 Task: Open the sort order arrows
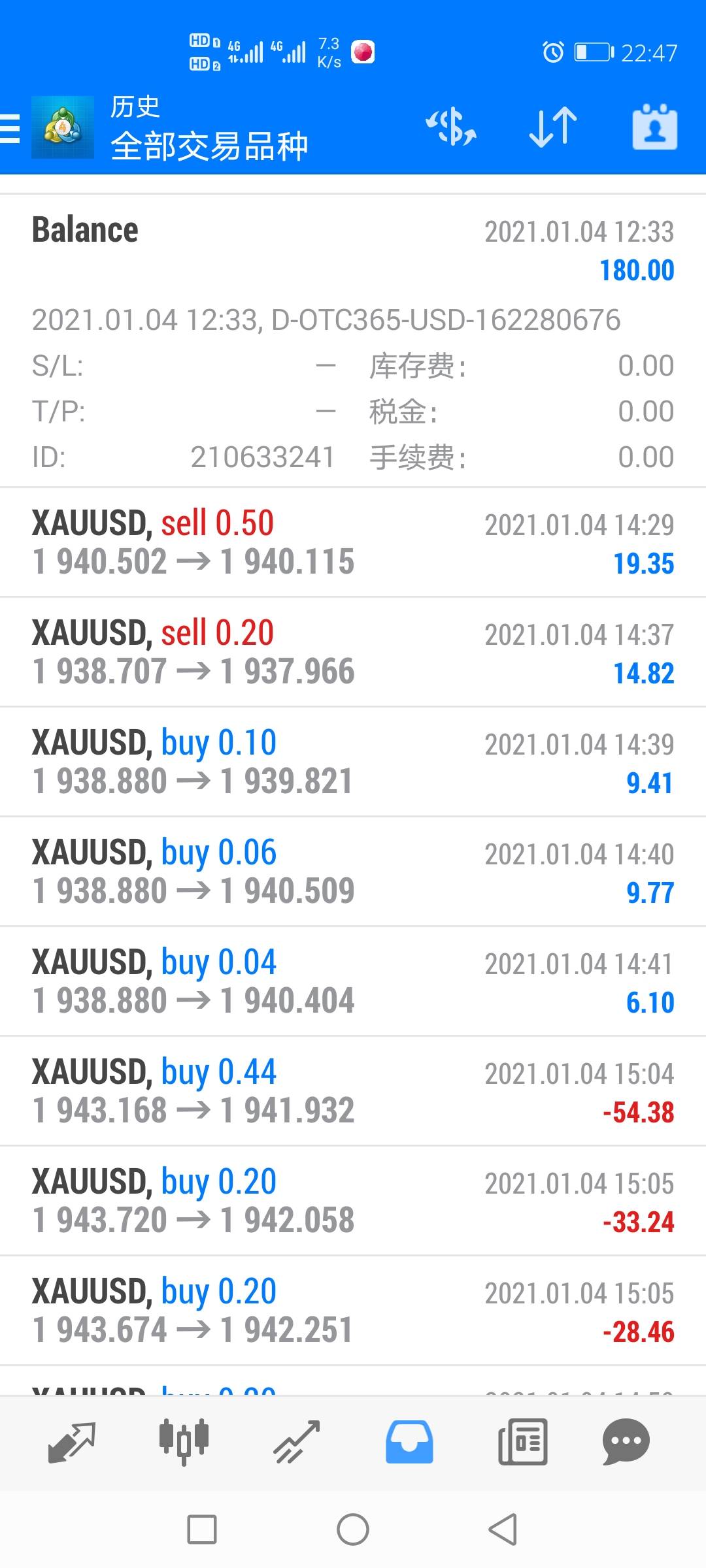tap(553, 127)
